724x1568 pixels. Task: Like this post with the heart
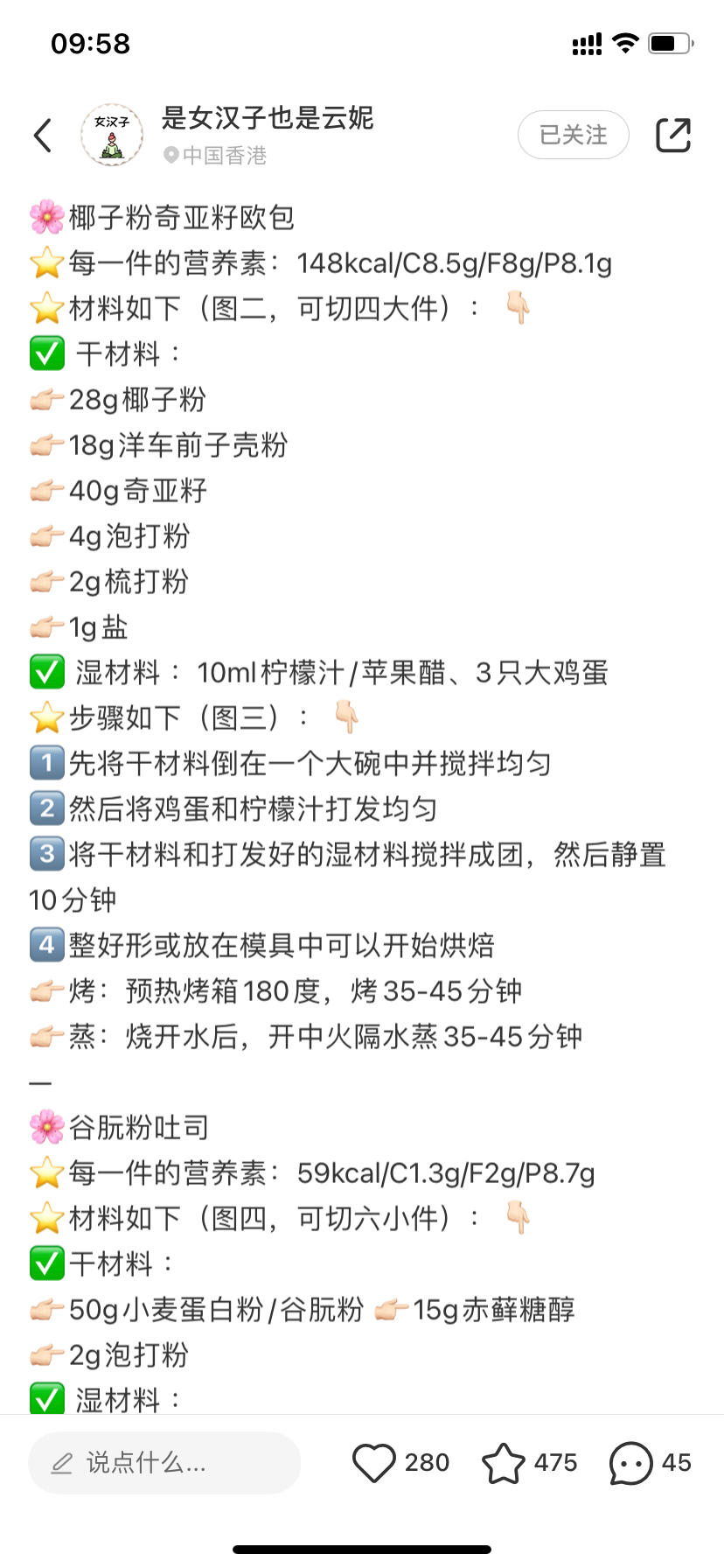(374, 1462)
